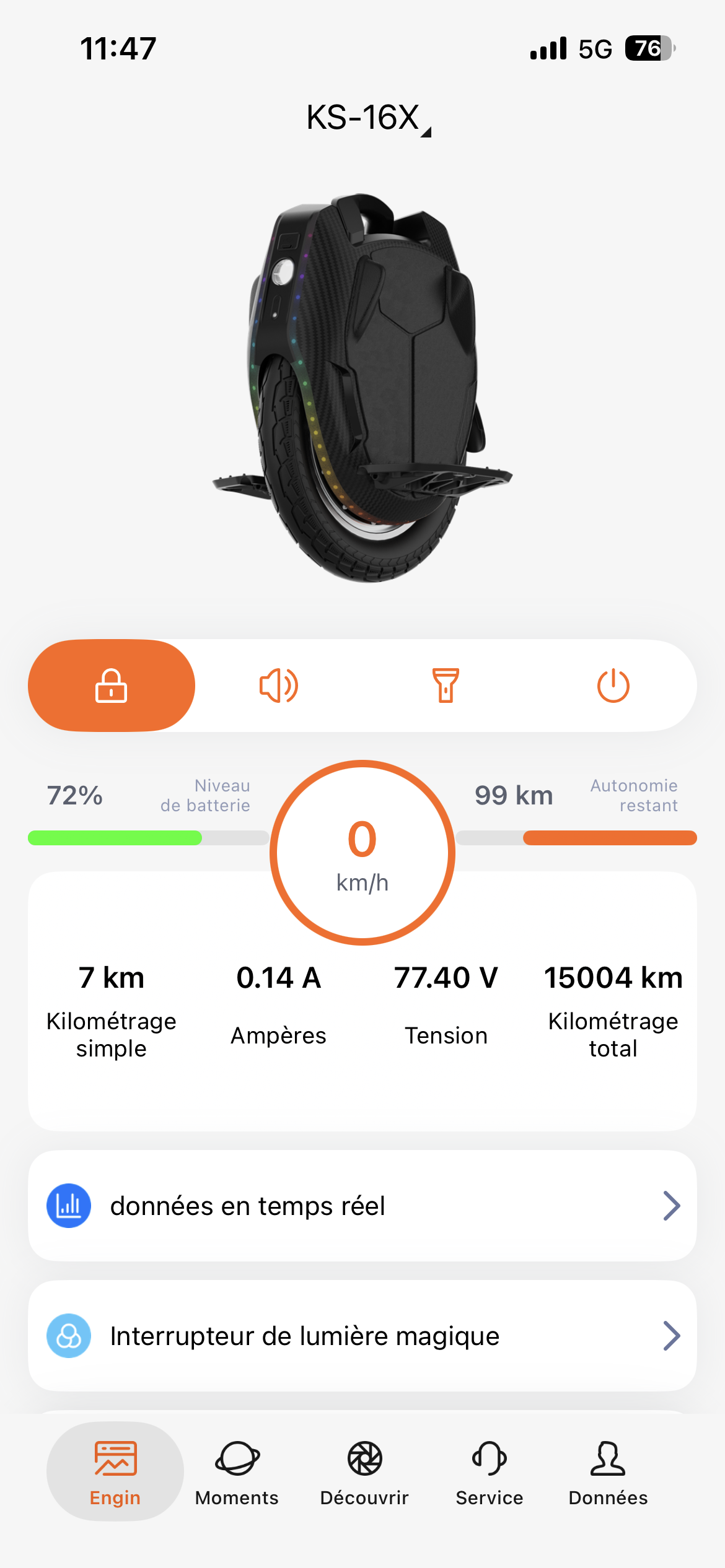Image resolution: width=725 pixels, height=1568 pixels.
Task: Open données en temps réel
Action: pyautogui.click(x=362, y=1206)
